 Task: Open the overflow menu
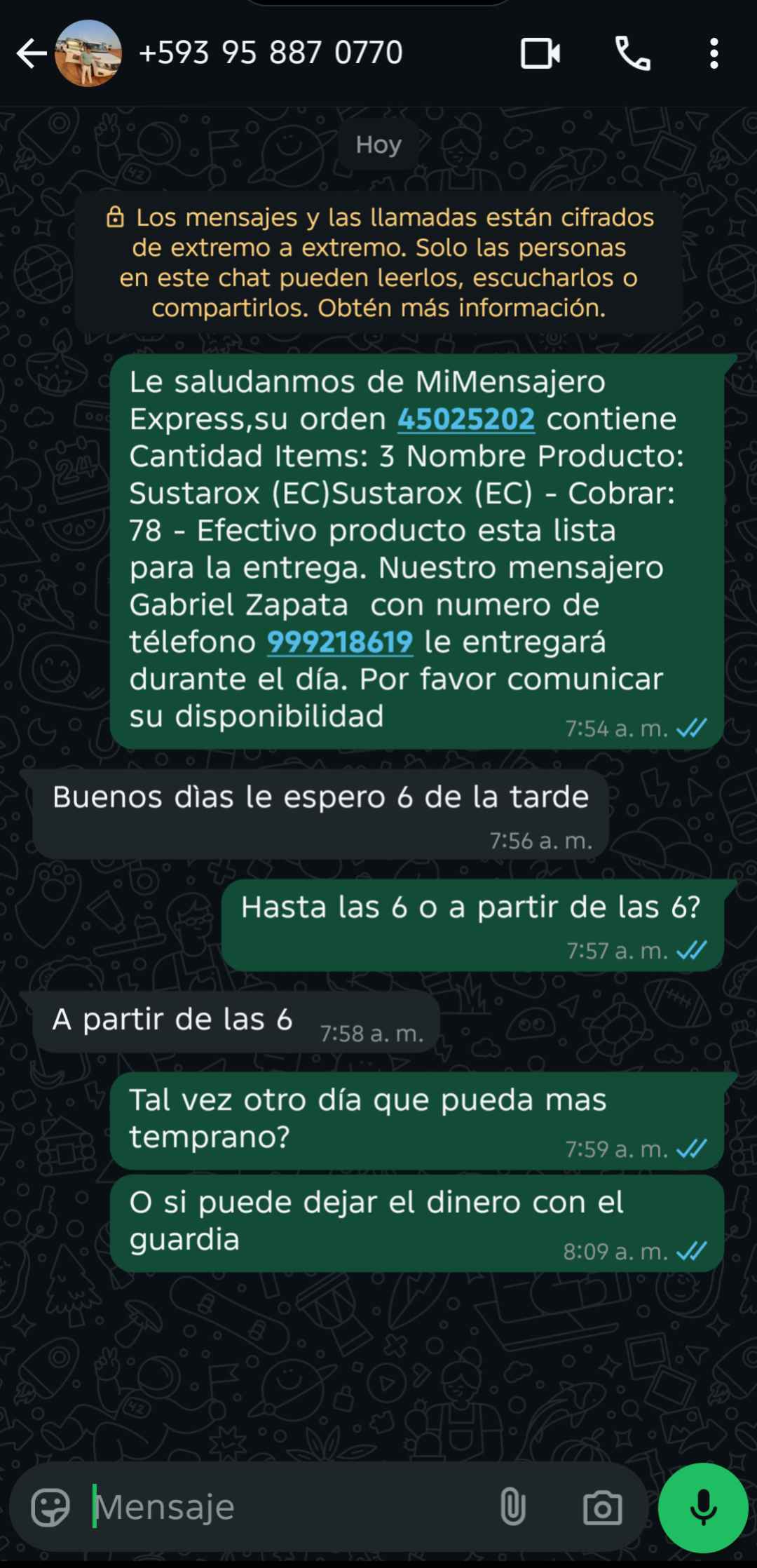click(714, 53)
